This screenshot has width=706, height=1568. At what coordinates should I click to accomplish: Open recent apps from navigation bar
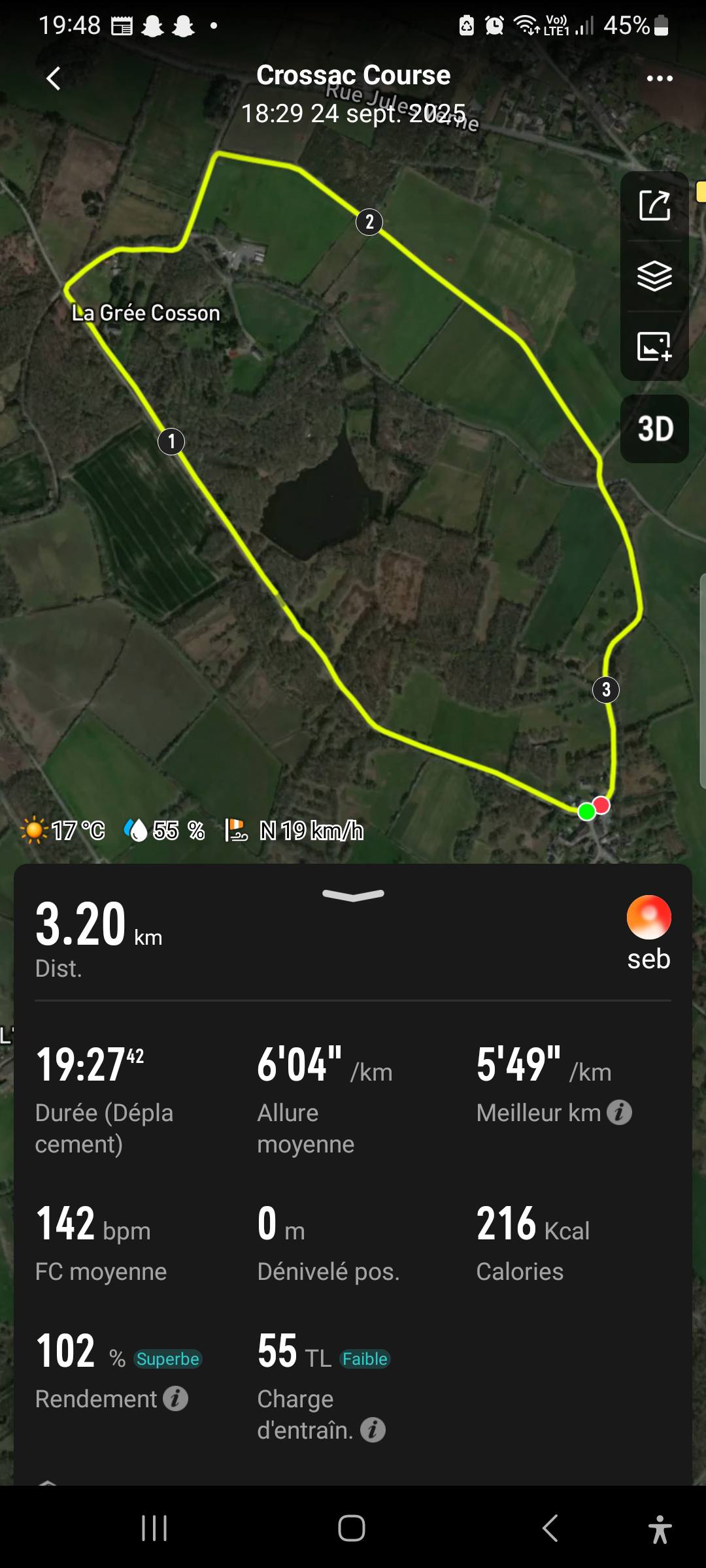(154, 1528)
